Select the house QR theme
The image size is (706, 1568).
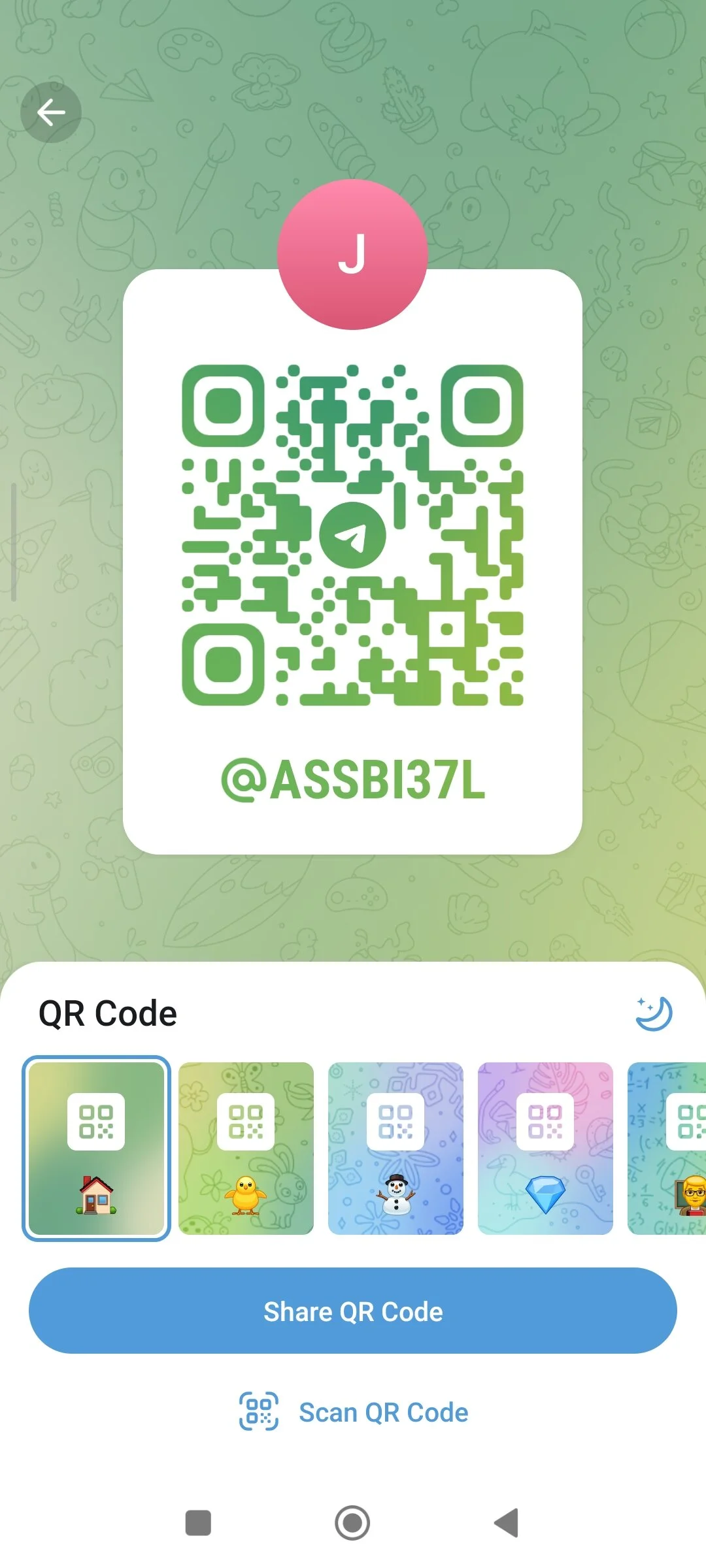(x=96, y=1148)
